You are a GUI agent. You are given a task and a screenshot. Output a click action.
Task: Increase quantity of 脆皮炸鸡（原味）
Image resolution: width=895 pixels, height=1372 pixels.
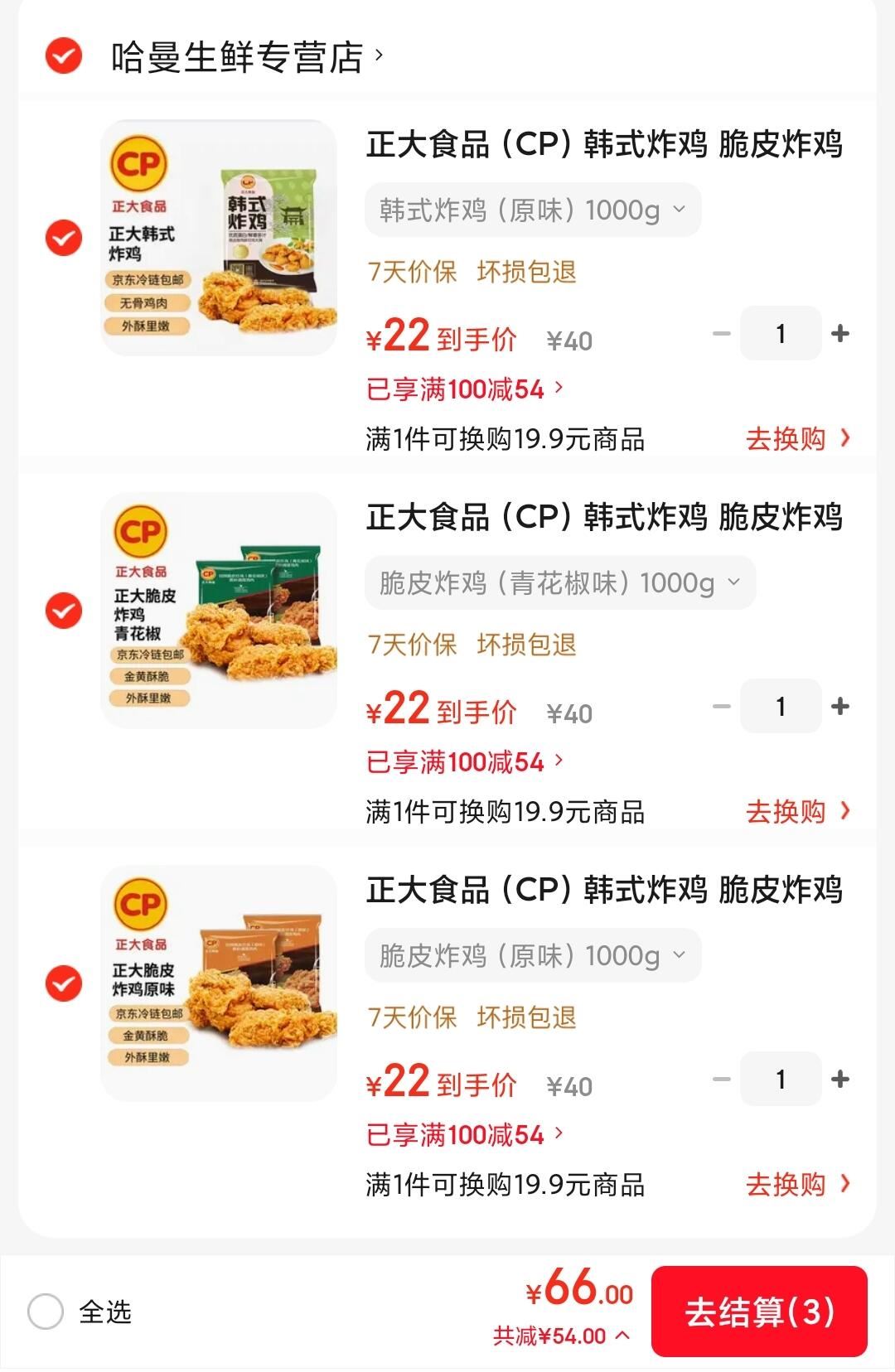coord(842,1080)
